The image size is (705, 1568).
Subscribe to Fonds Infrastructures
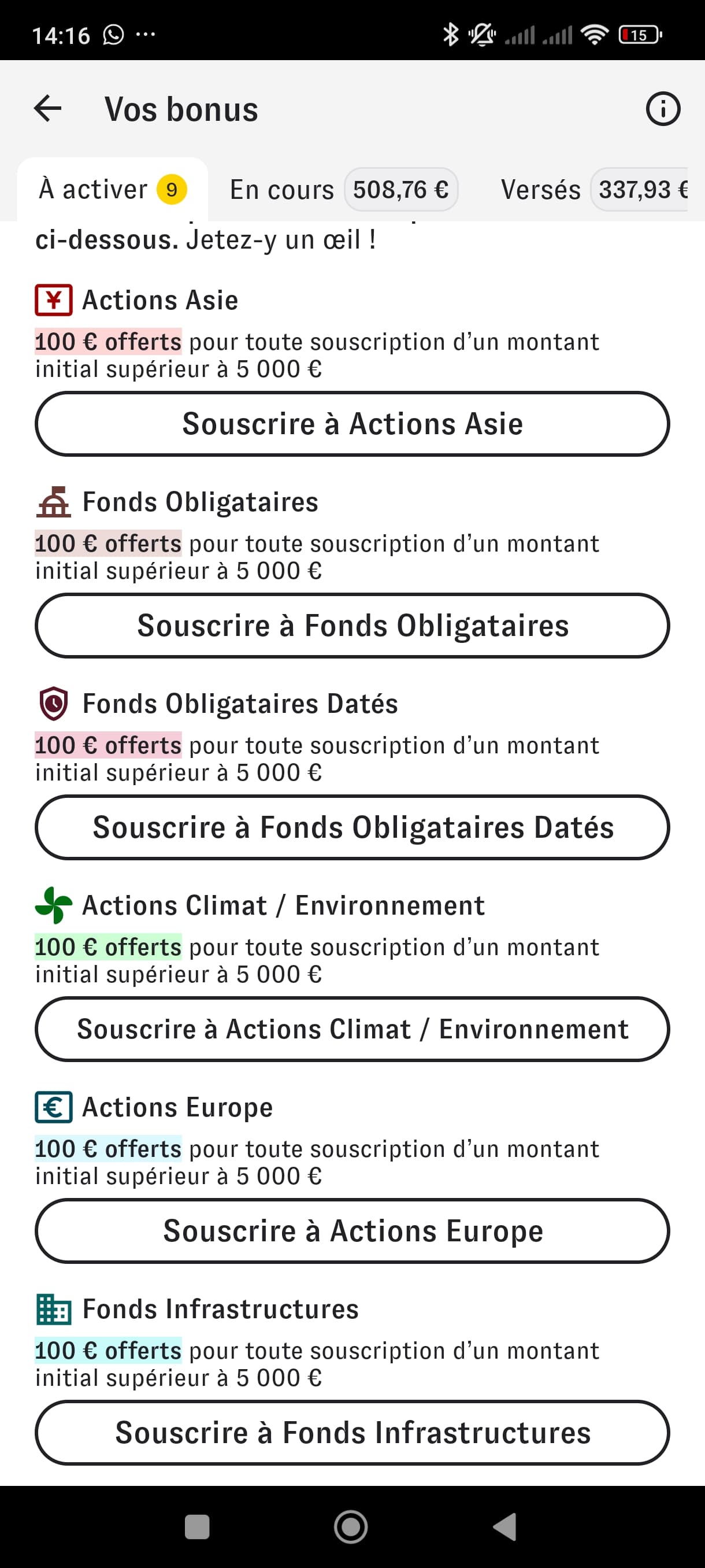(352, 1433)
